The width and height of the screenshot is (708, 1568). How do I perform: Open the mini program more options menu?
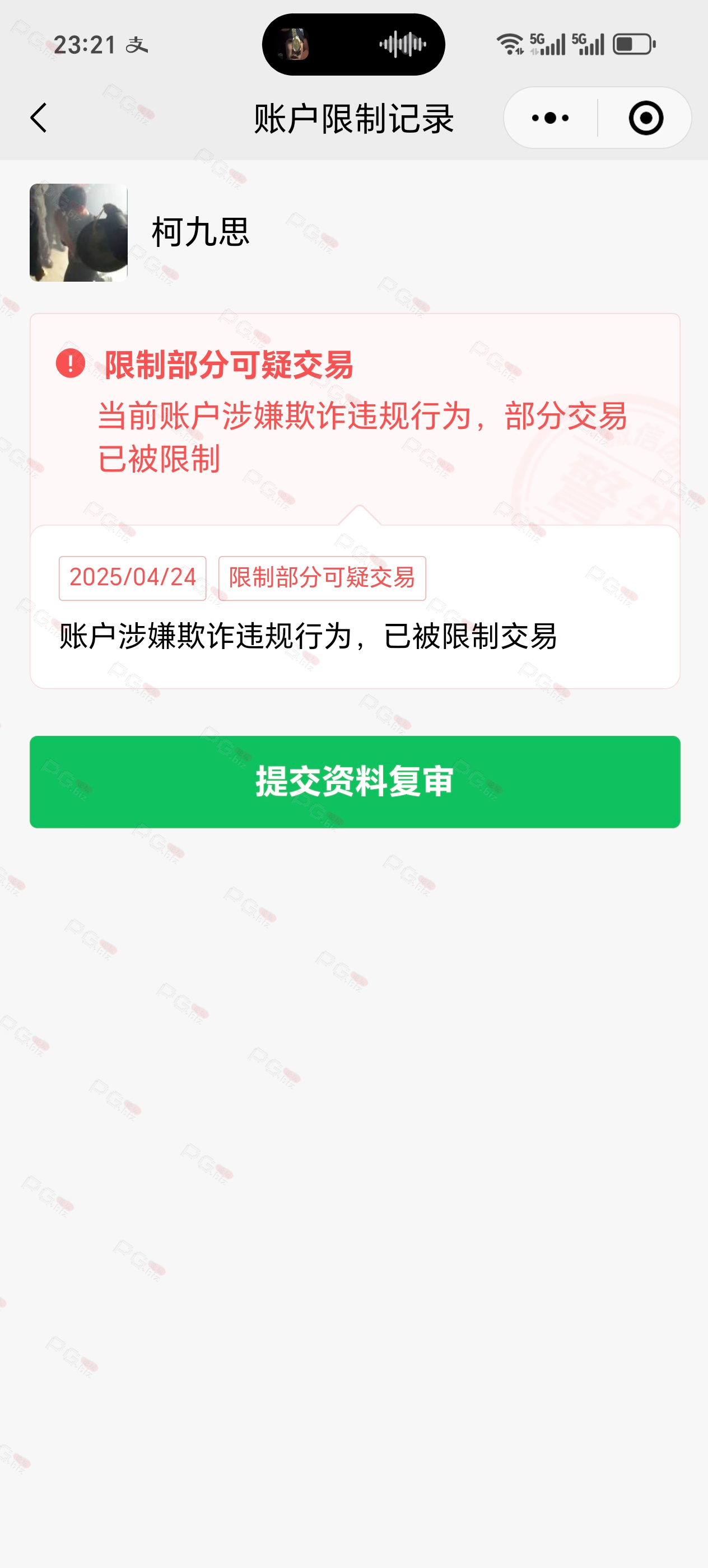pos(551,118)
